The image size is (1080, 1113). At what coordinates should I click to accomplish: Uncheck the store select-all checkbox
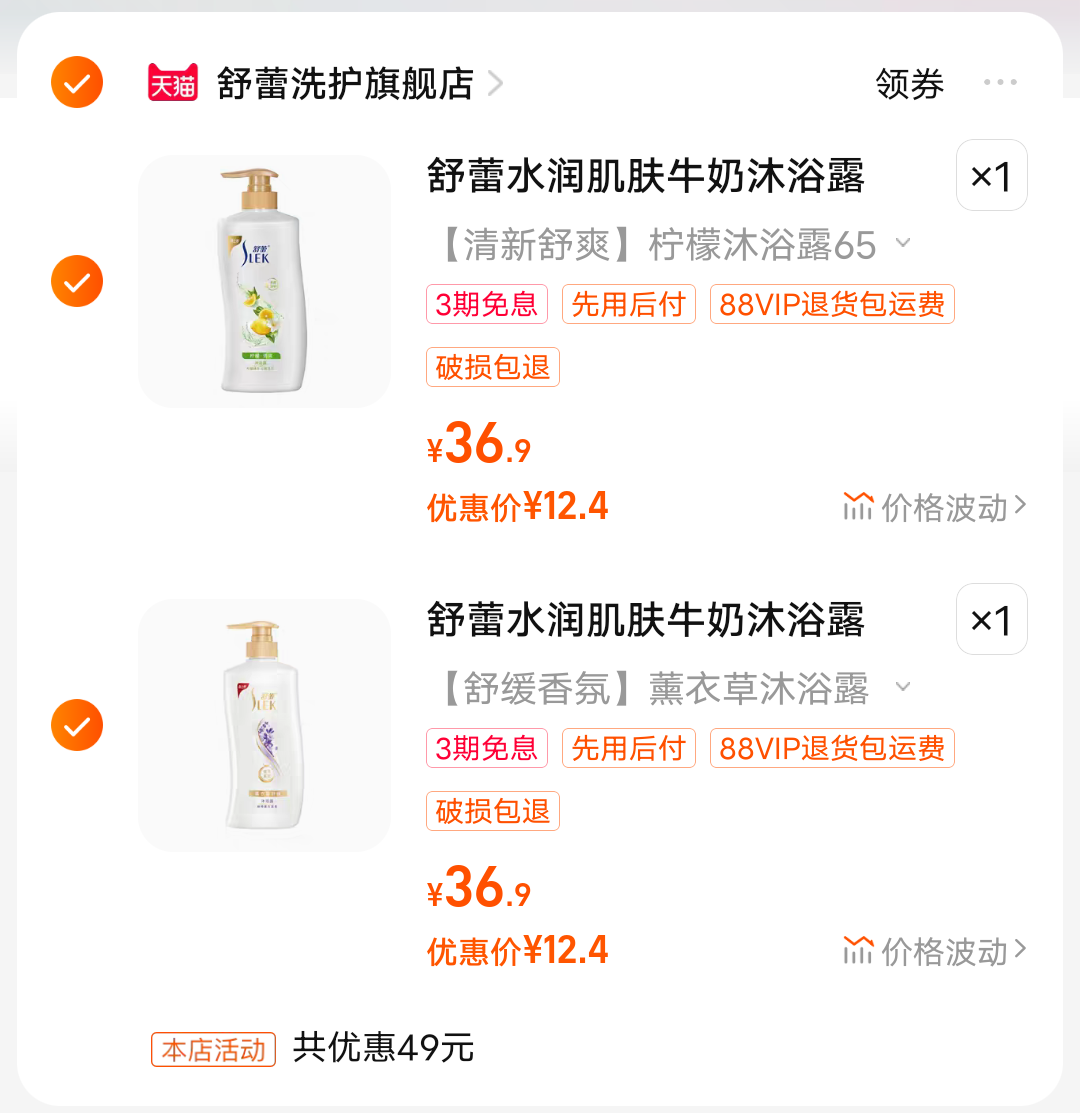(77, 81)
